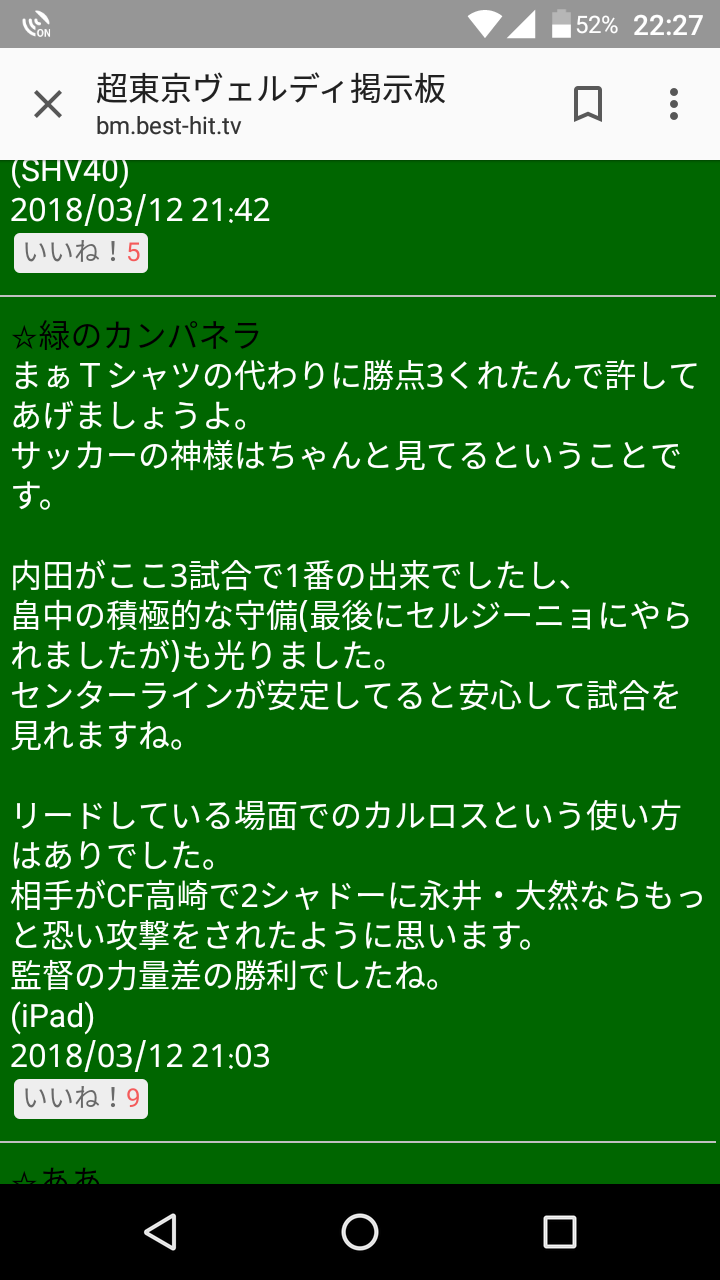Return to the home screen
This screenshot has height=1280, width=720.
pos(360,1232)
